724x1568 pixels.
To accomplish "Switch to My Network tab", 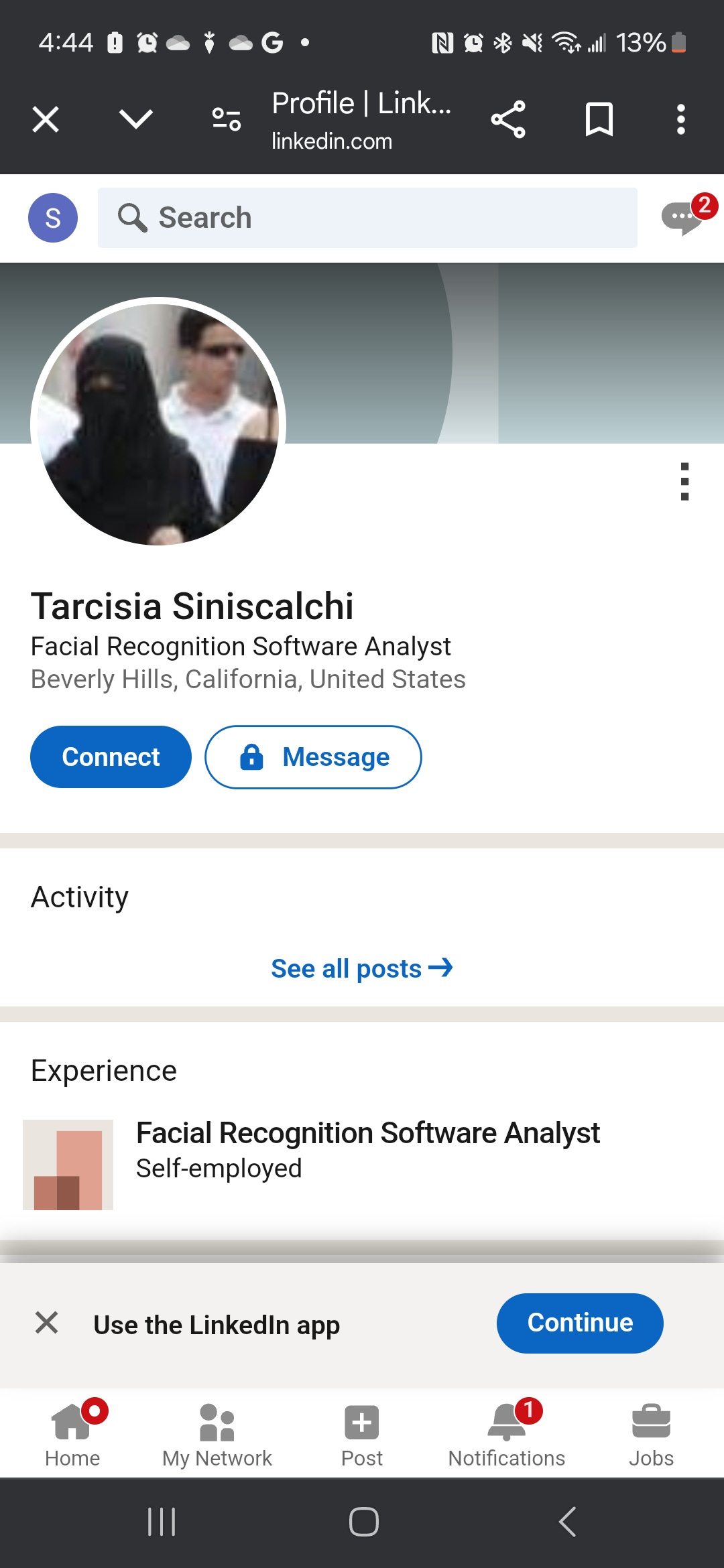I will pyautogui.click(x=217, y=1434).
